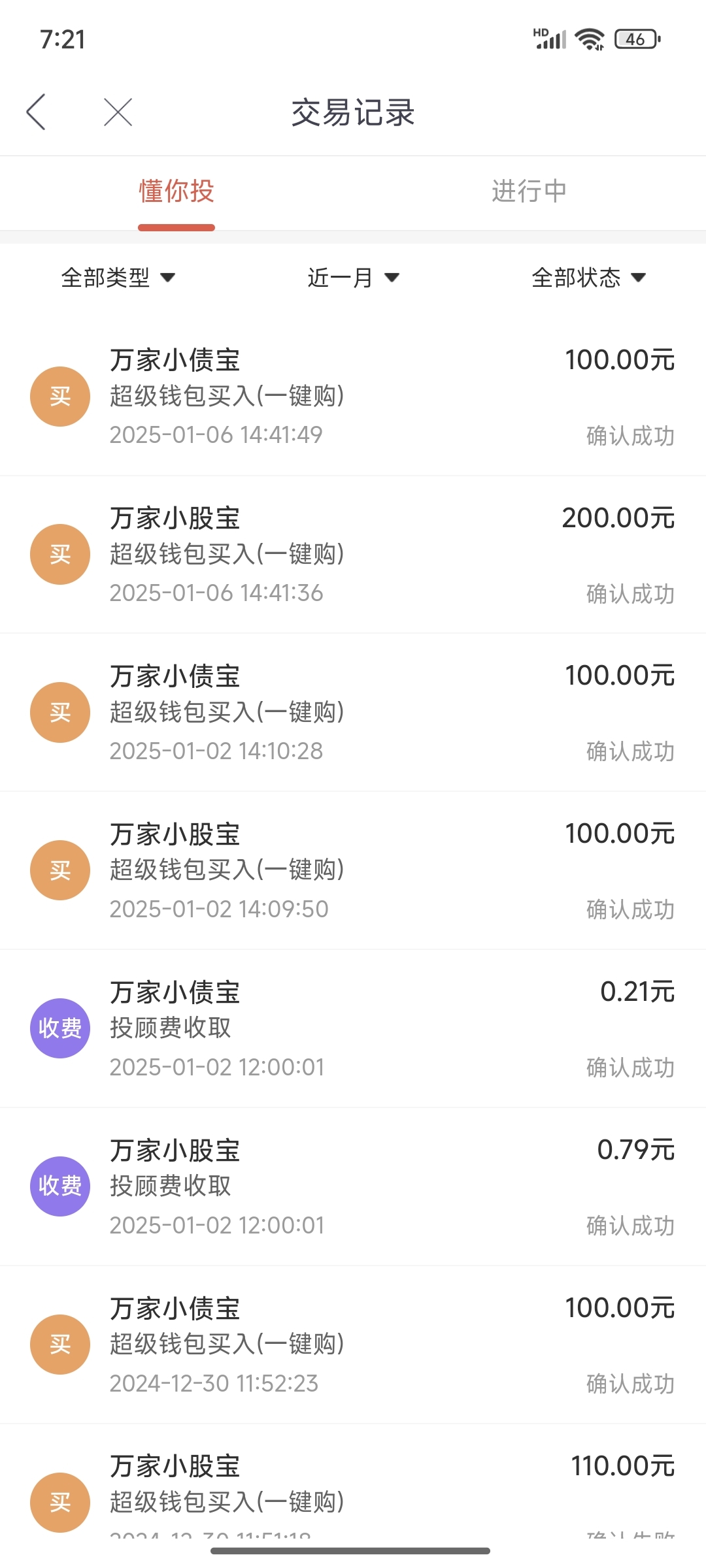This screenshot has width=706, height=1568.
Task: Open 万家小债宝 purchase at 2025-01-06 14:41:49
Action: [353, 397]
